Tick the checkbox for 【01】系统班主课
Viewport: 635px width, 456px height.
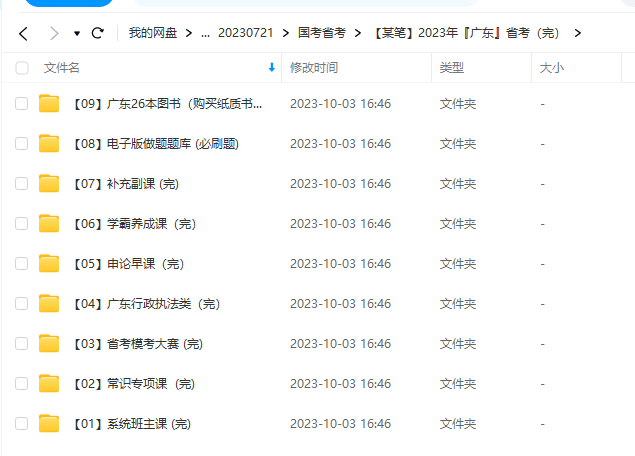click(22, 423)
